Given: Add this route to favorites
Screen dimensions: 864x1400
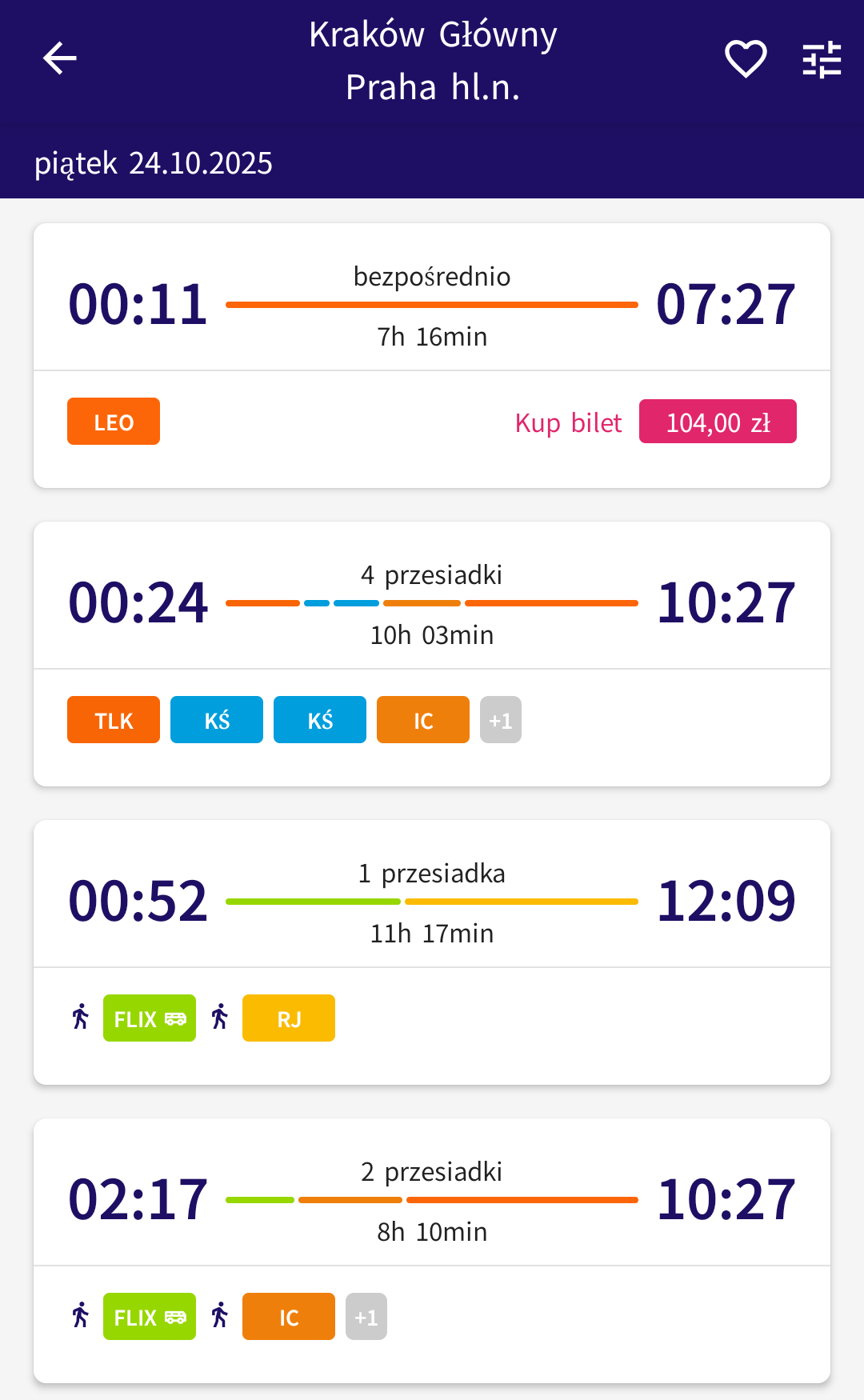Looking at the screenshot, I should click(x=745, y=59).
